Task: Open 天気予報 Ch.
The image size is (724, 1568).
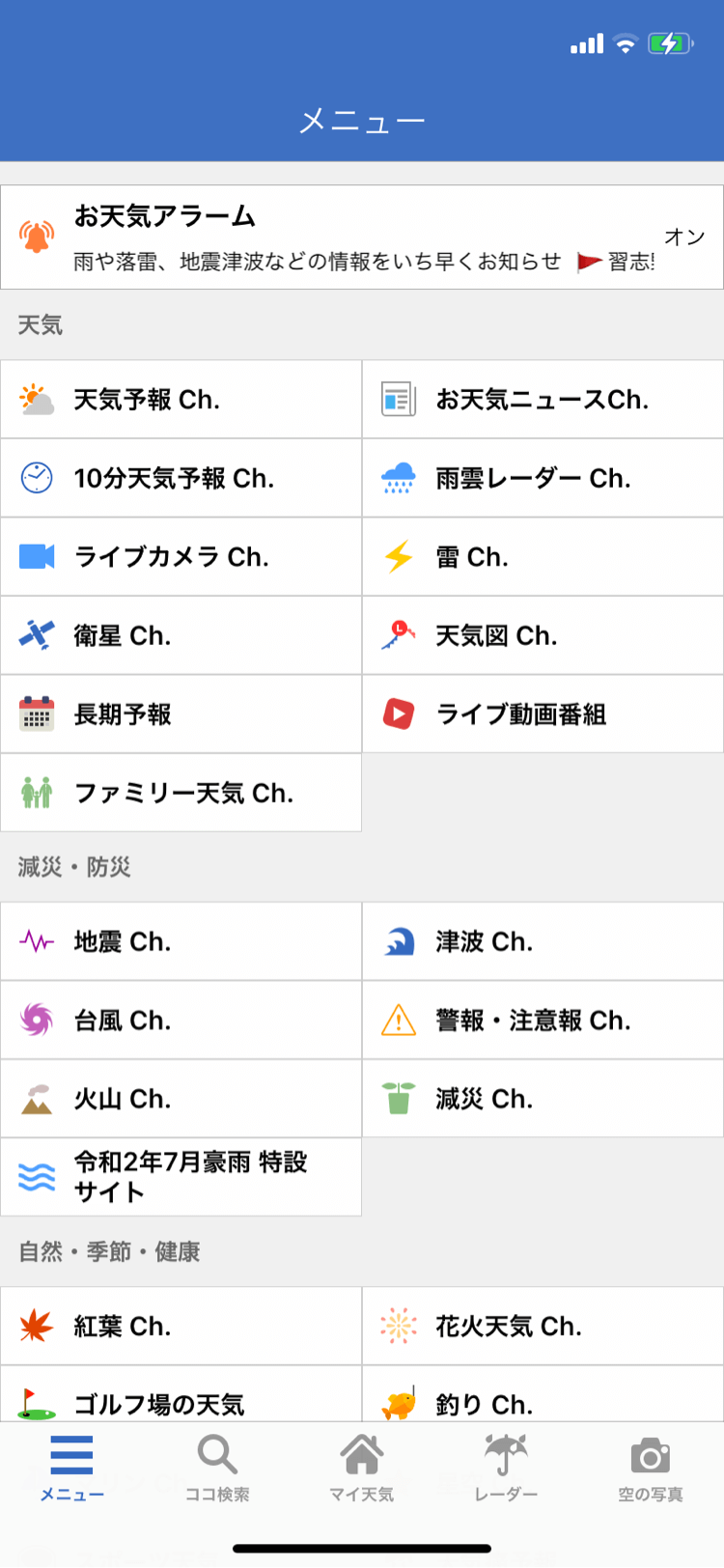Action: pos(181,400)
